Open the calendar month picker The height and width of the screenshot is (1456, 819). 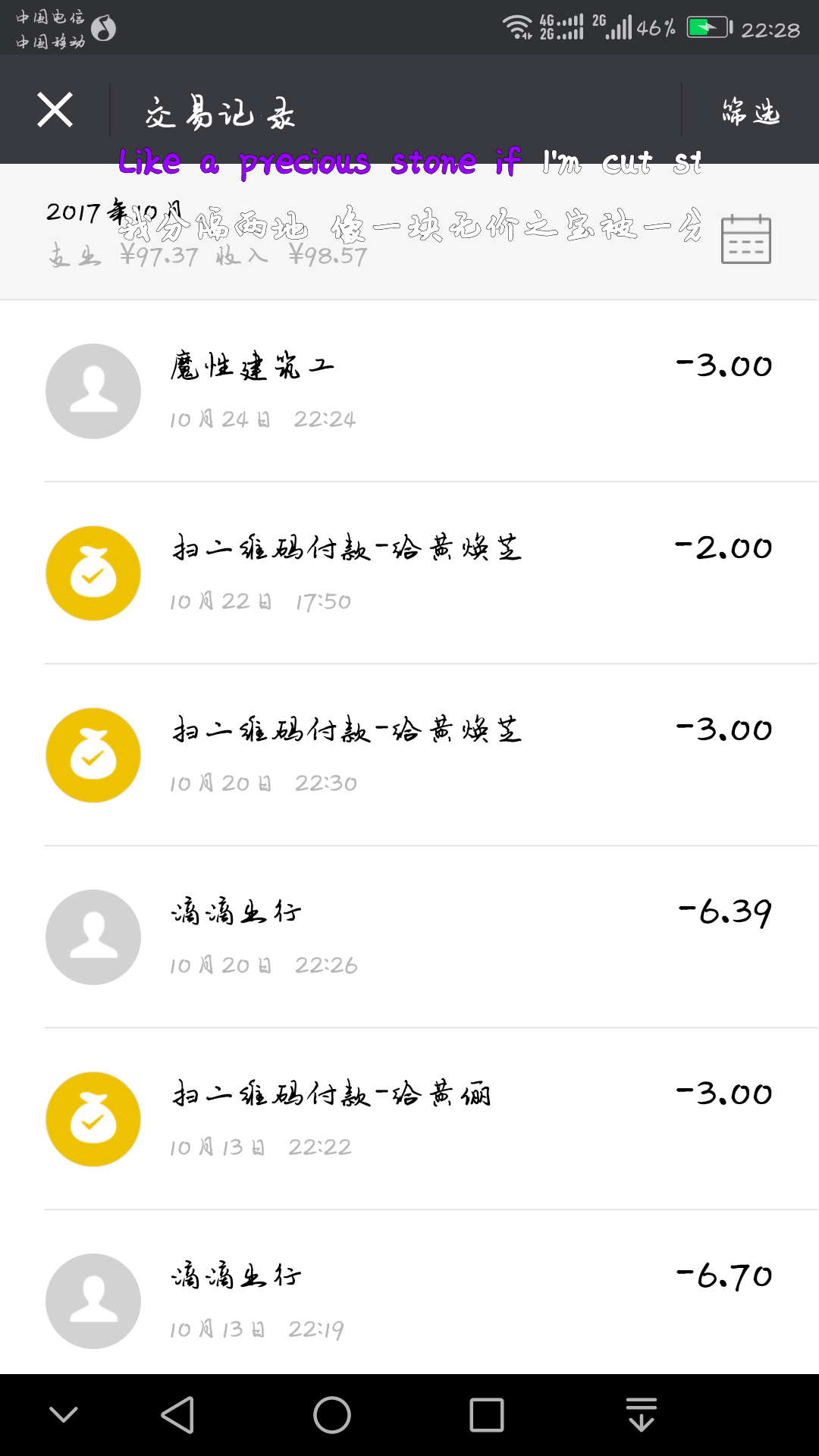click(745, 240)
